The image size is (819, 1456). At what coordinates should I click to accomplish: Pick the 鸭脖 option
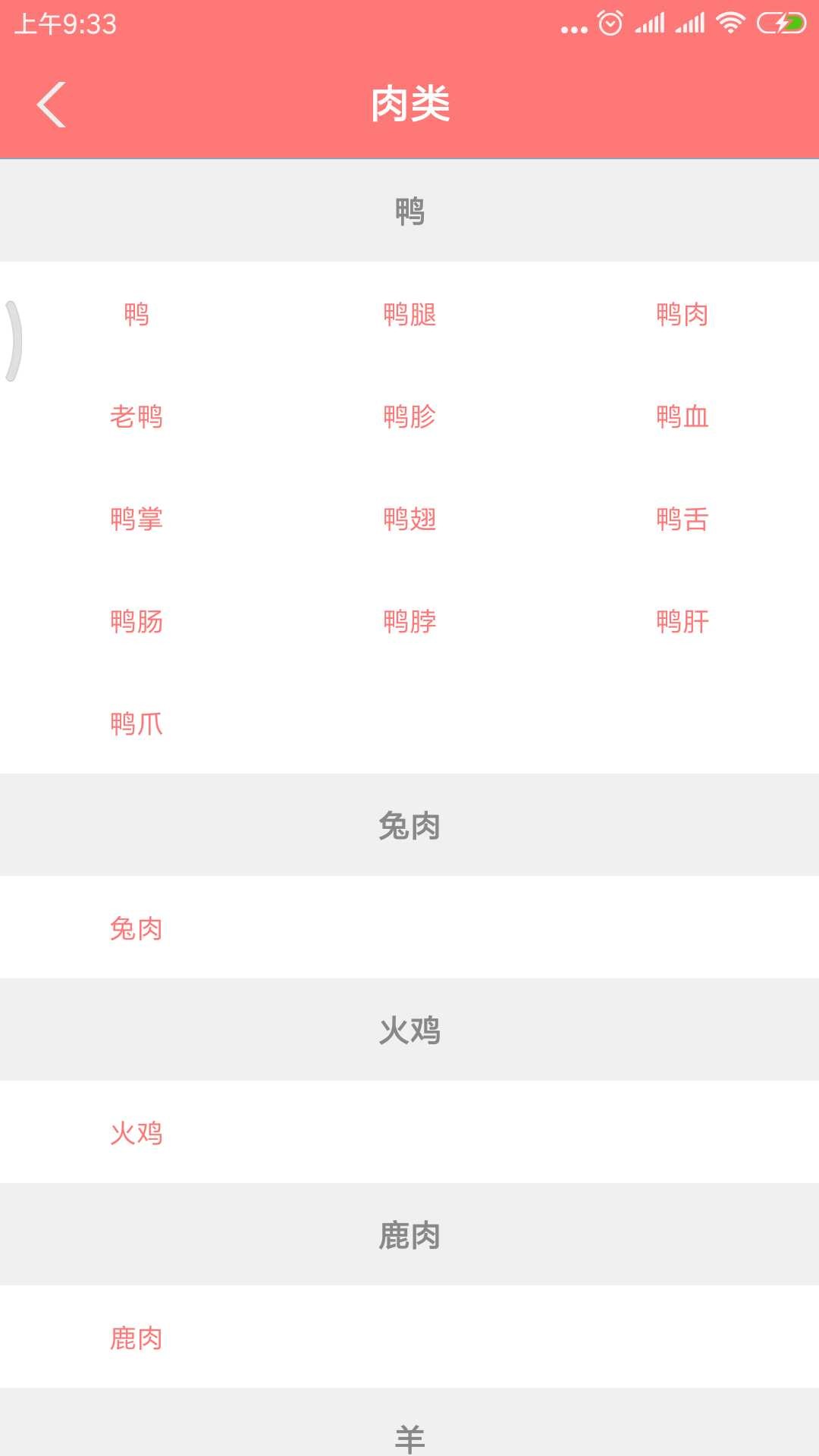coord(409,621)
